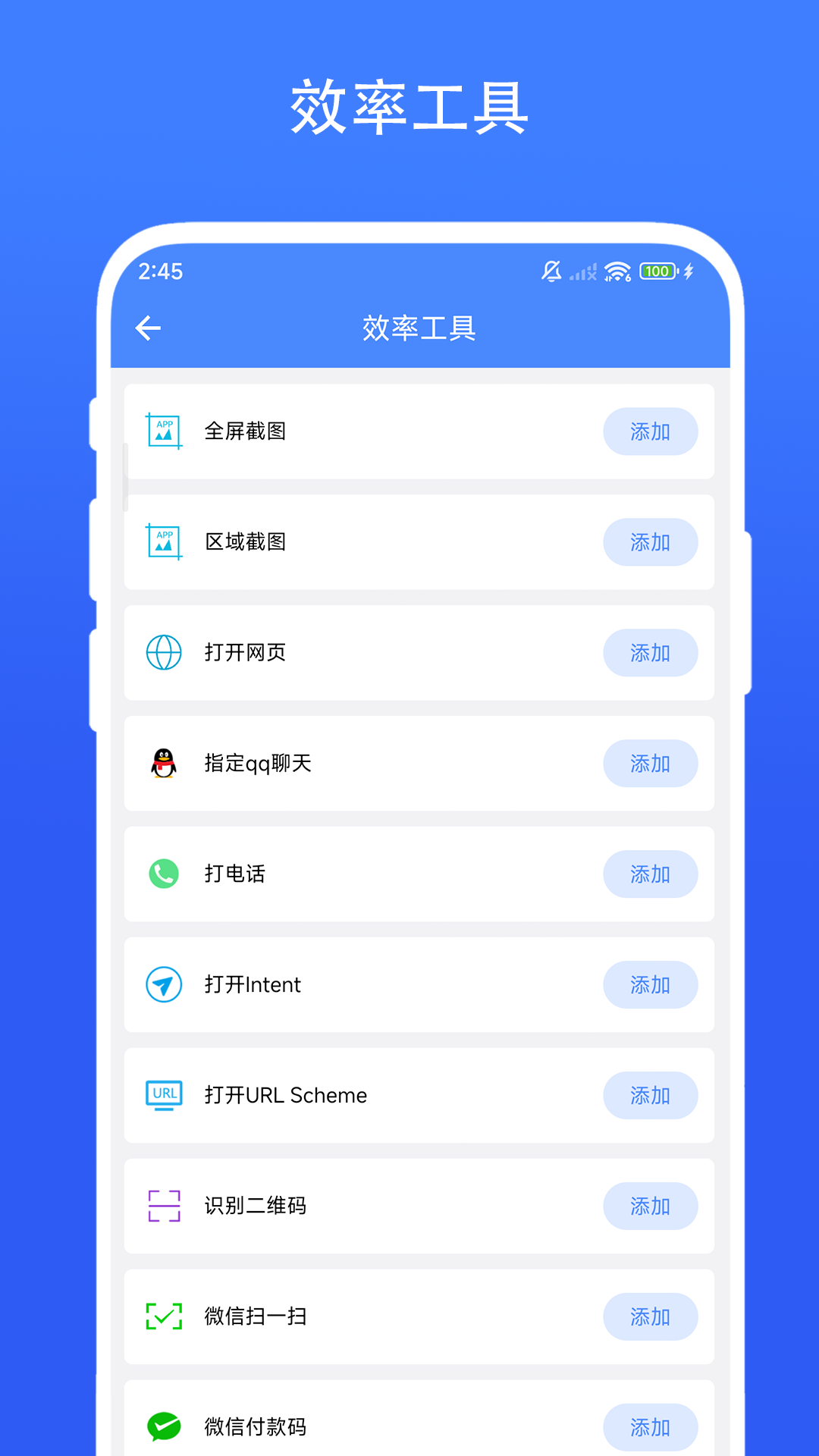Open the 打开URL Scheme list entry
The width and height of the screenshot is (819, 1456).
[419, 1096]
